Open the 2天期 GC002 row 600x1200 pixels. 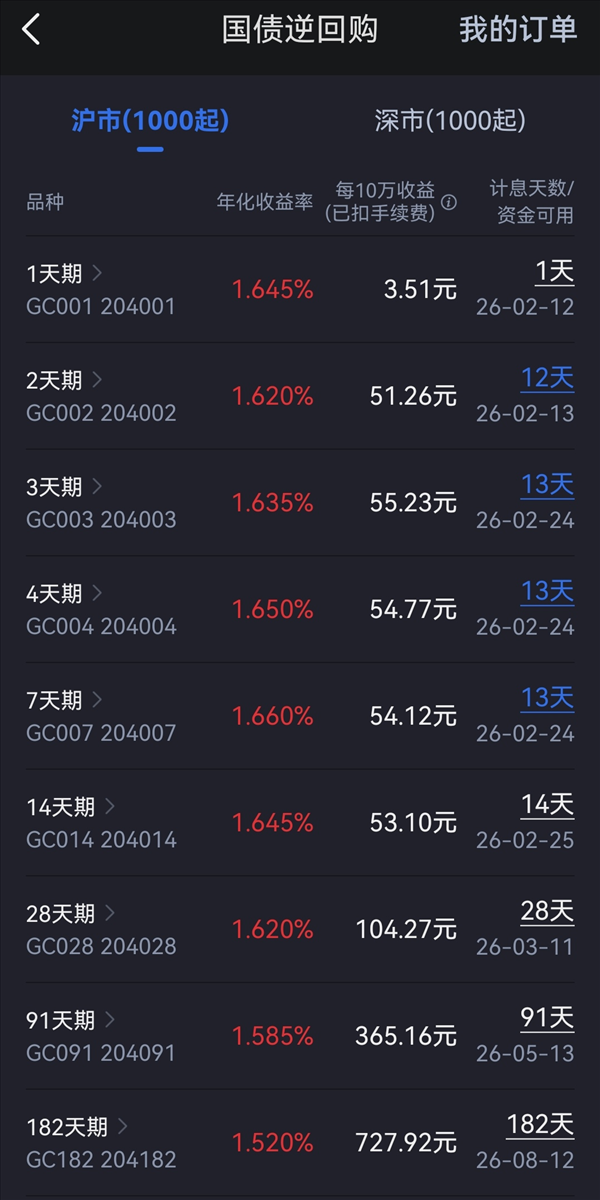click(x=100, y=396)
